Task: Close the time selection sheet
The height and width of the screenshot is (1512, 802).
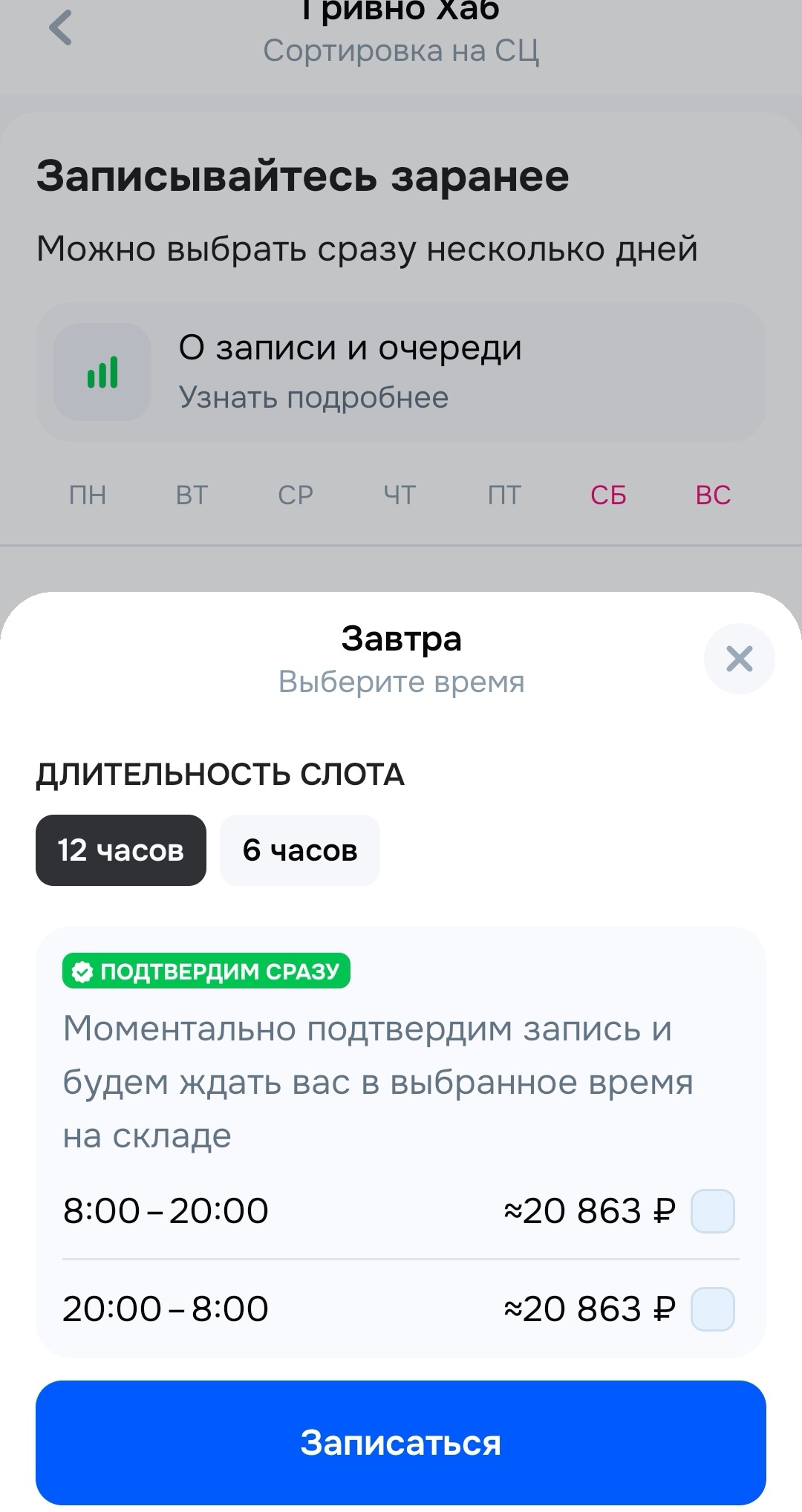Action: point(739,659)
